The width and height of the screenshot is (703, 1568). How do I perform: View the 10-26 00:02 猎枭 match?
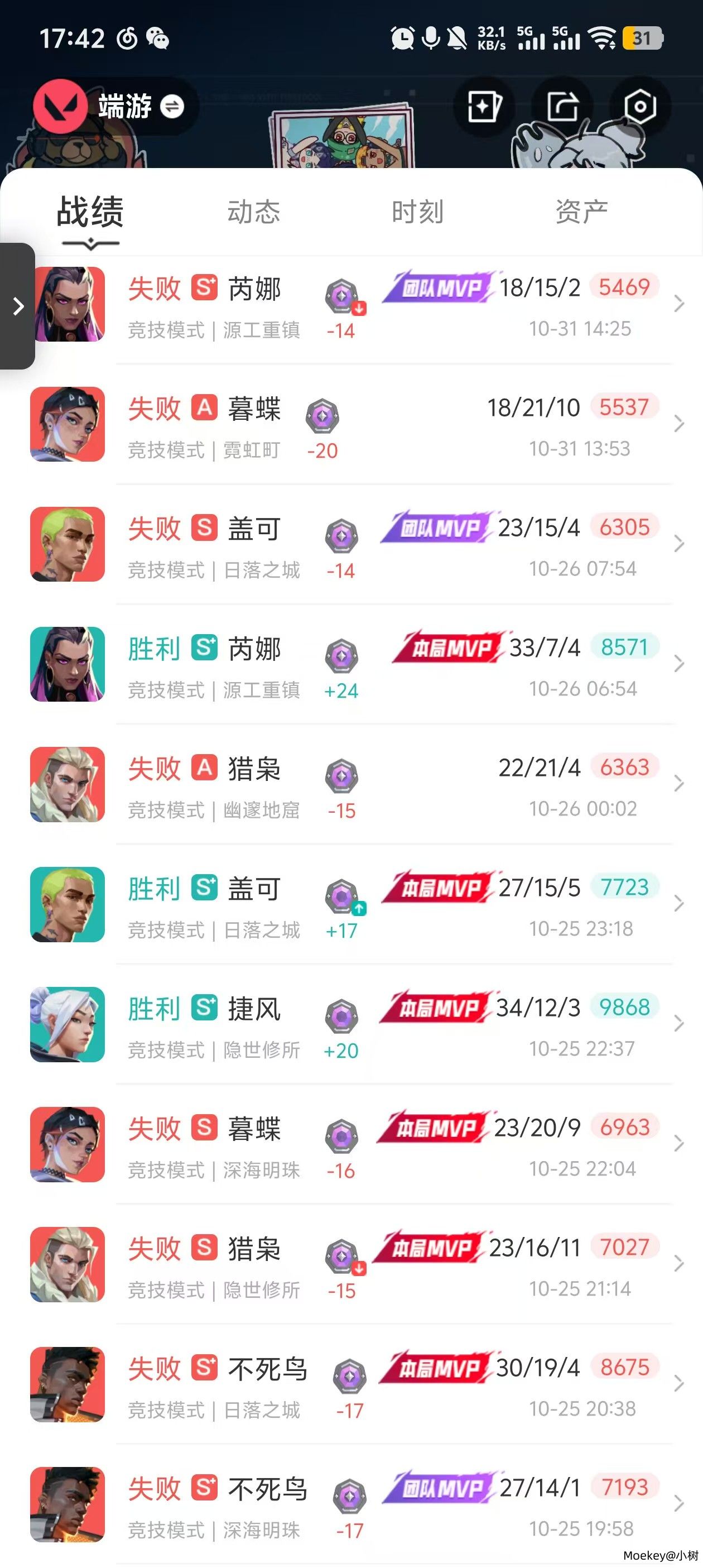pos(365,784)
